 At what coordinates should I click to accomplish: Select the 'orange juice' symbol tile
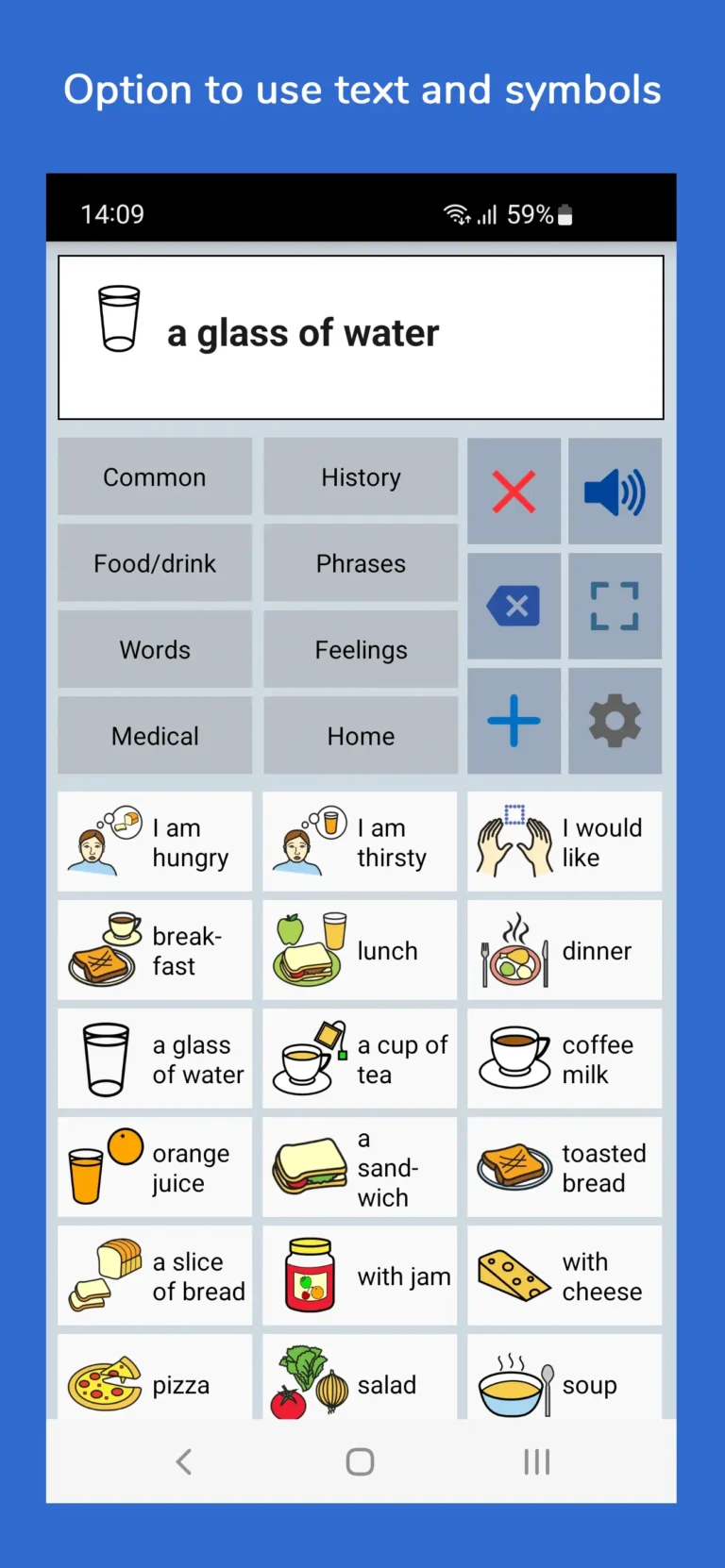[x=154, y=1167]
